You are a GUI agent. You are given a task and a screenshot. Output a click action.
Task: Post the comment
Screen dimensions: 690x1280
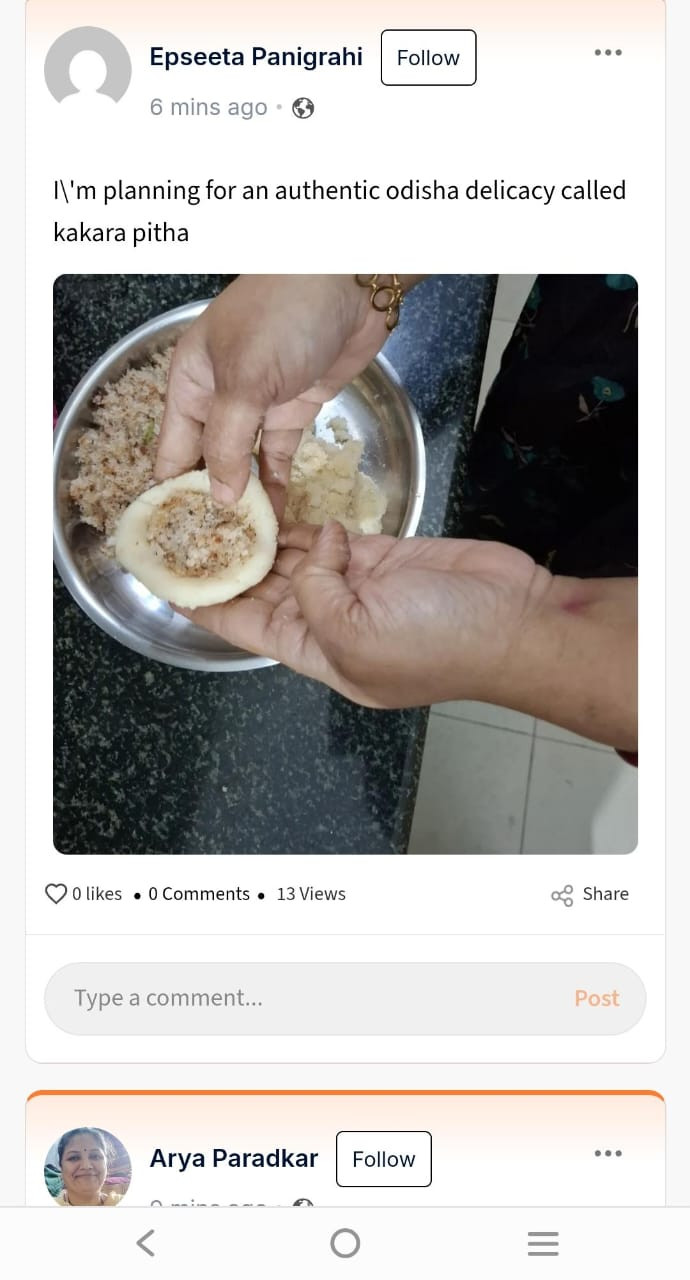[x=597, y=998]
